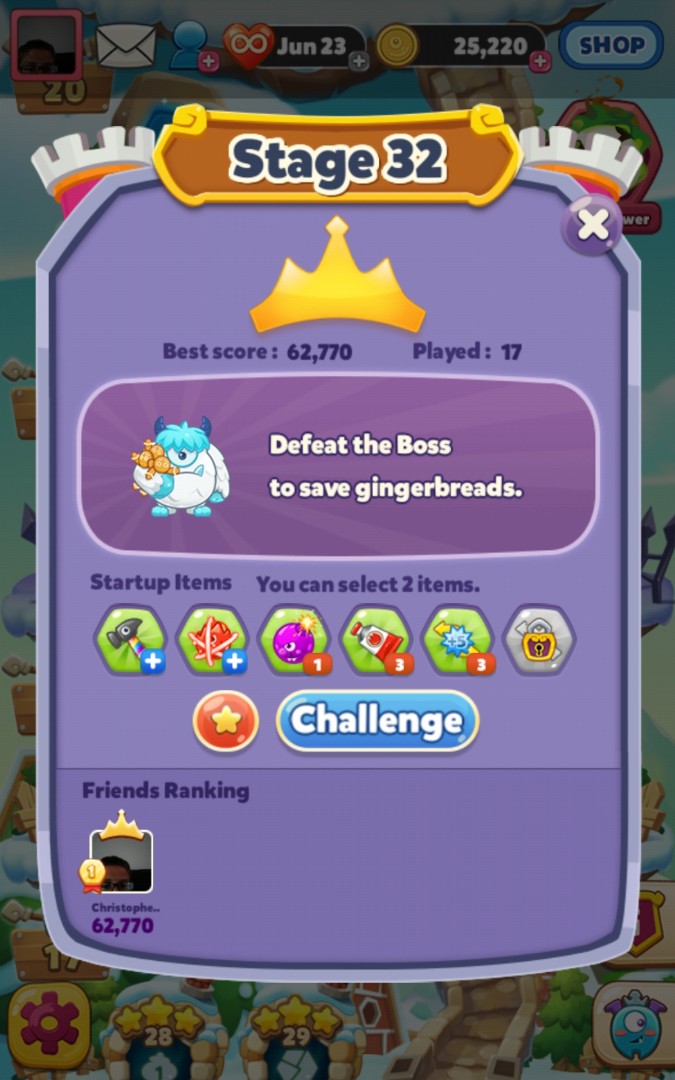Open your profile avatar at top

[x=46, y=45]
